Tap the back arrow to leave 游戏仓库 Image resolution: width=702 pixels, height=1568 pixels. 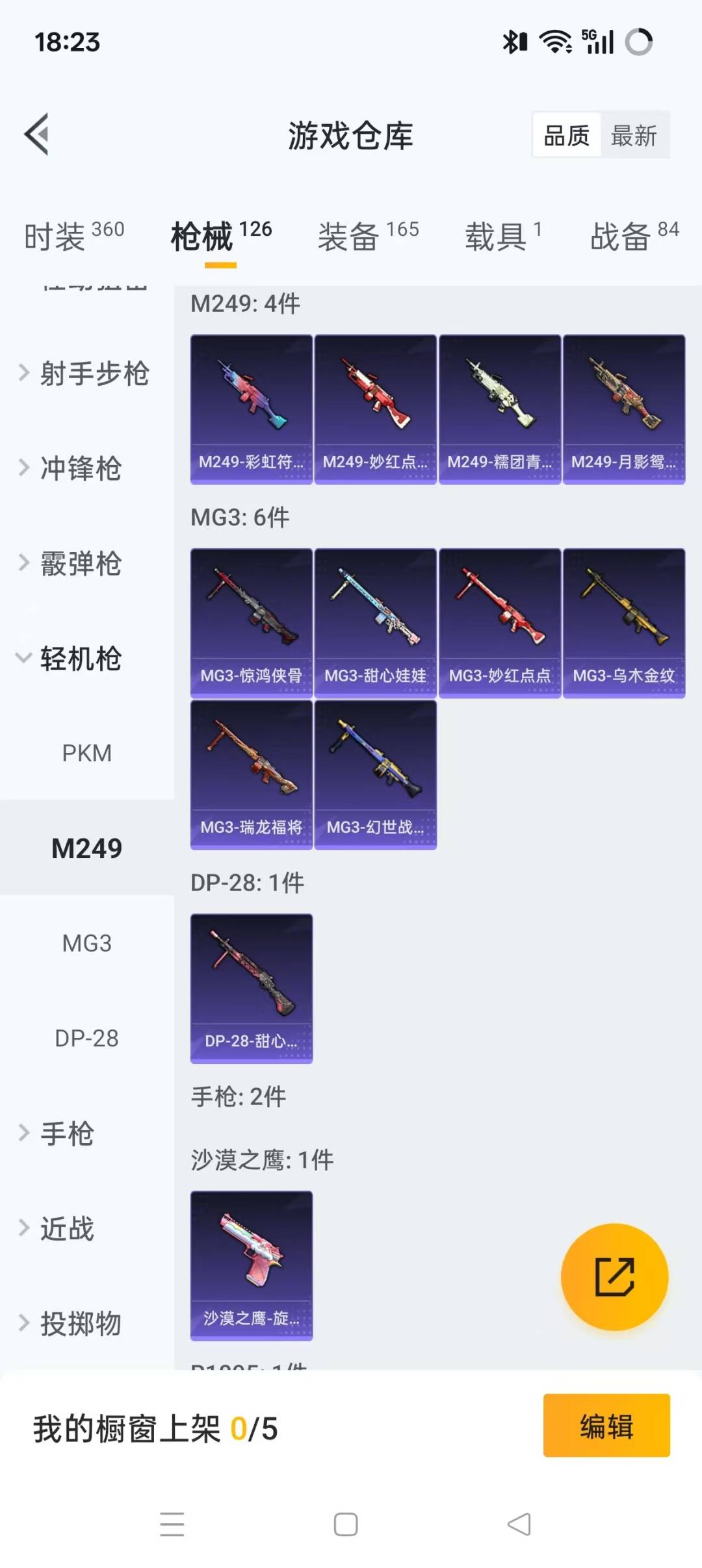(36, 134)
